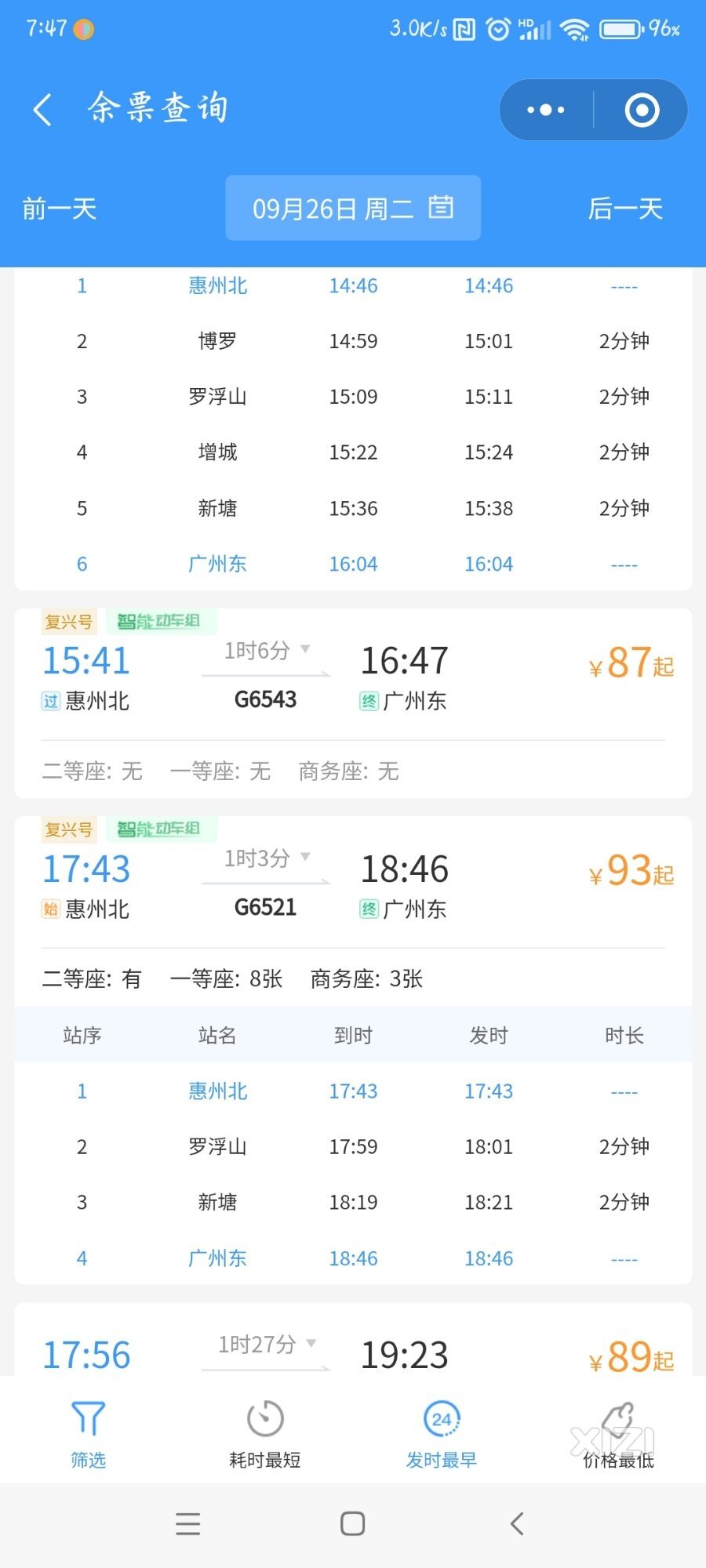
Task: Open the date picker 09月26日 周二
Action: click(353, 208)
